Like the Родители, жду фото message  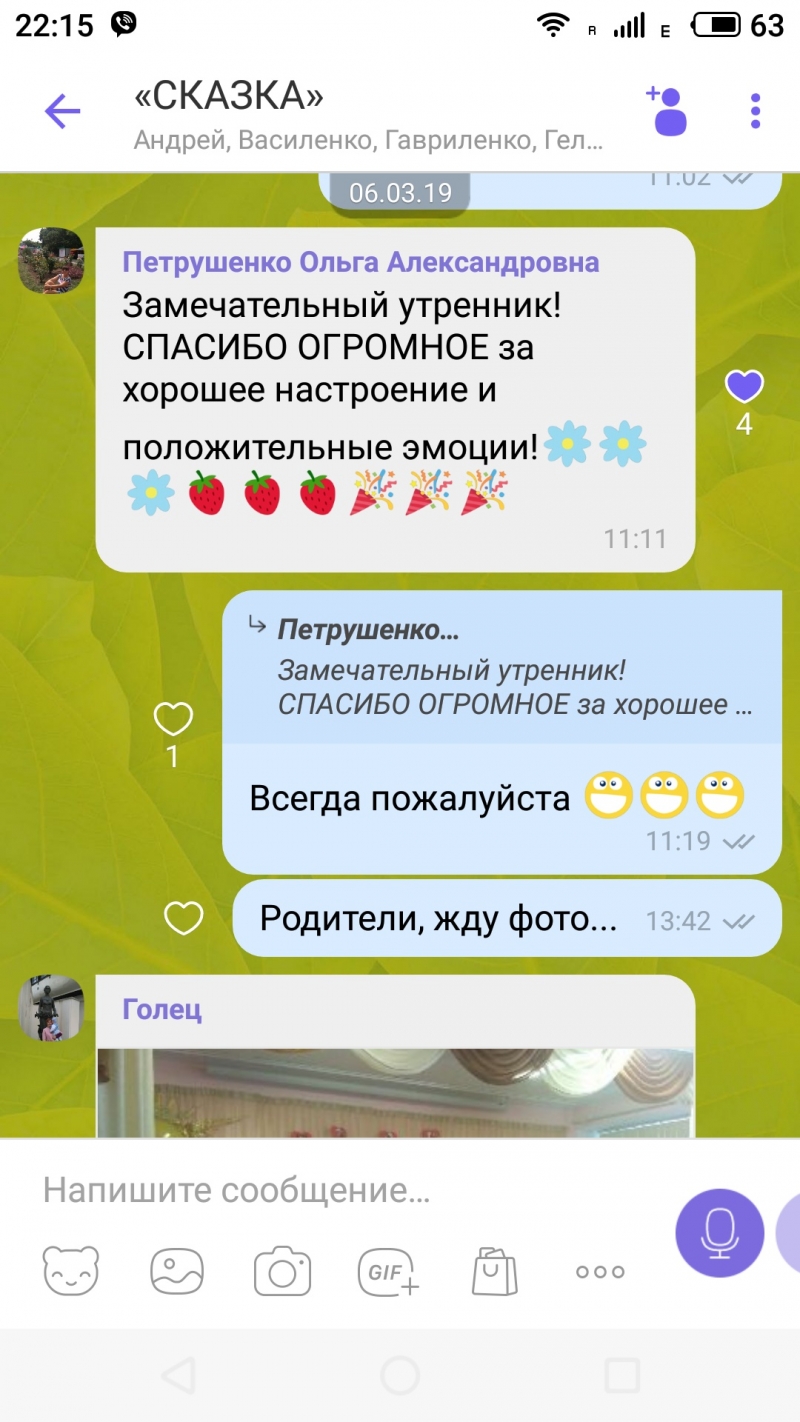(184, 918)
